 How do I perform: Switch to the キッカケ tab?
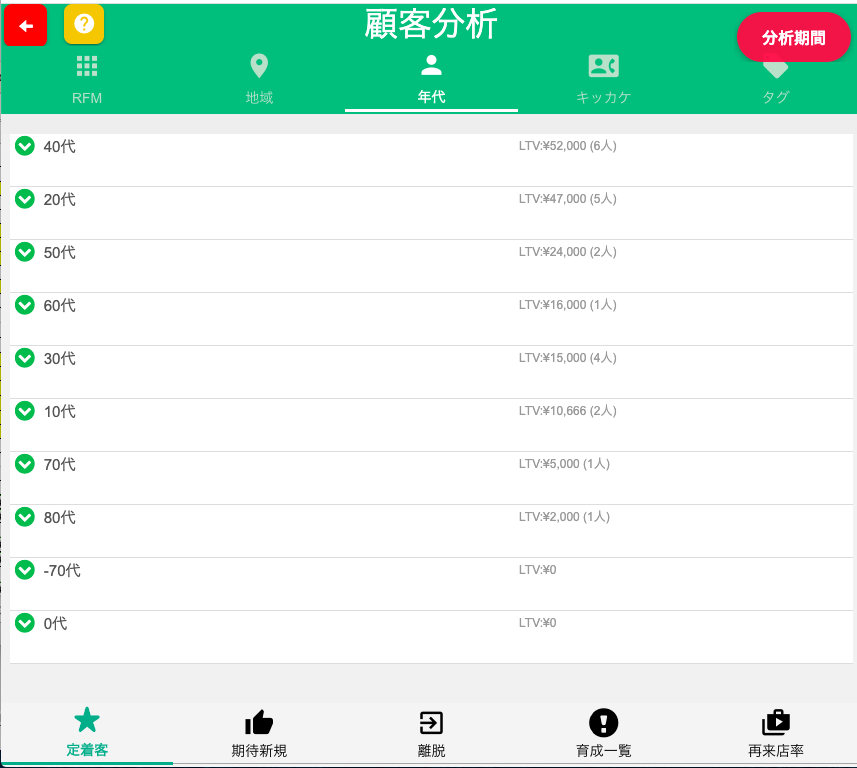click(603, 80)
